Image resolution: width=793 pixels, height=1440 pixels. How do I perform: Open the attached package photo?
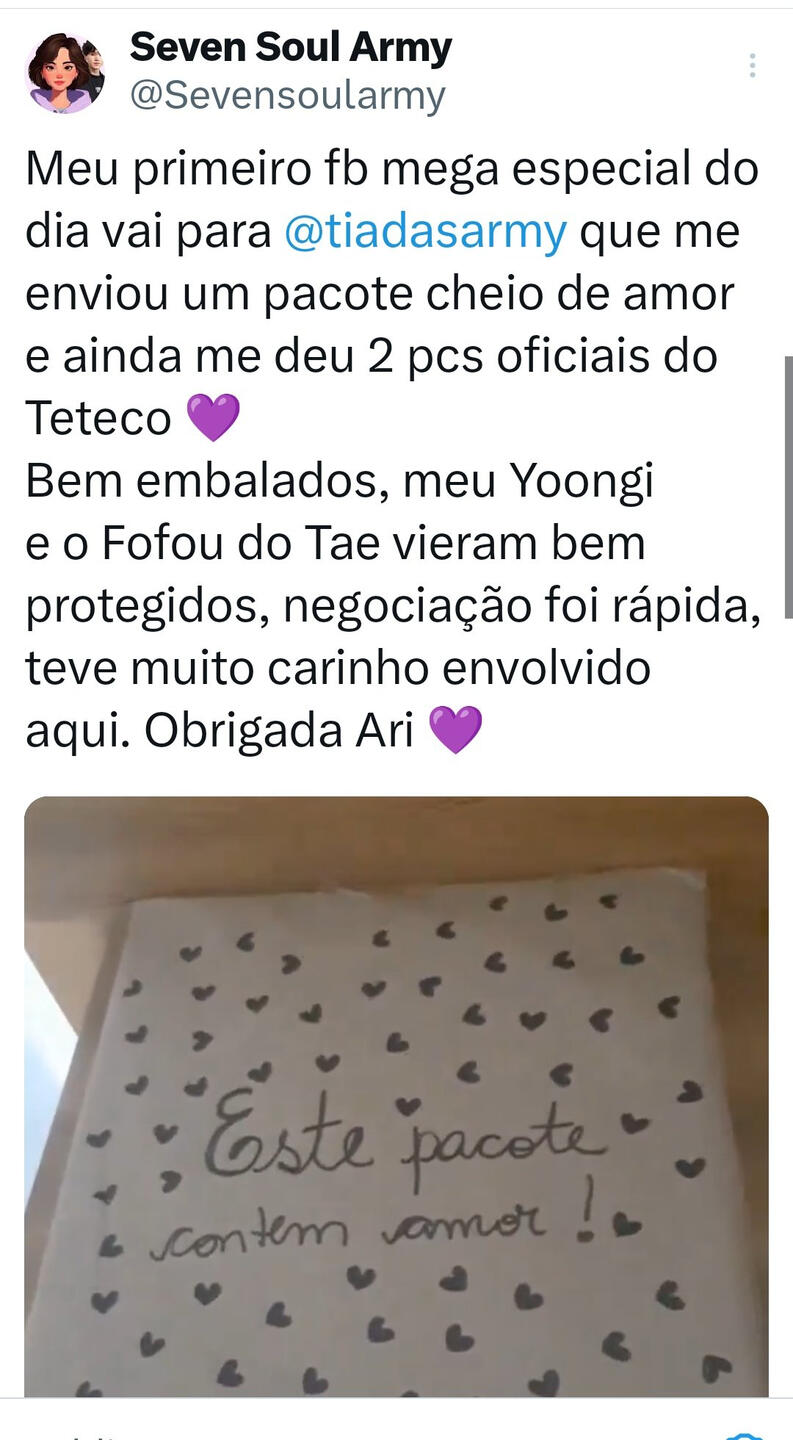396,1096
